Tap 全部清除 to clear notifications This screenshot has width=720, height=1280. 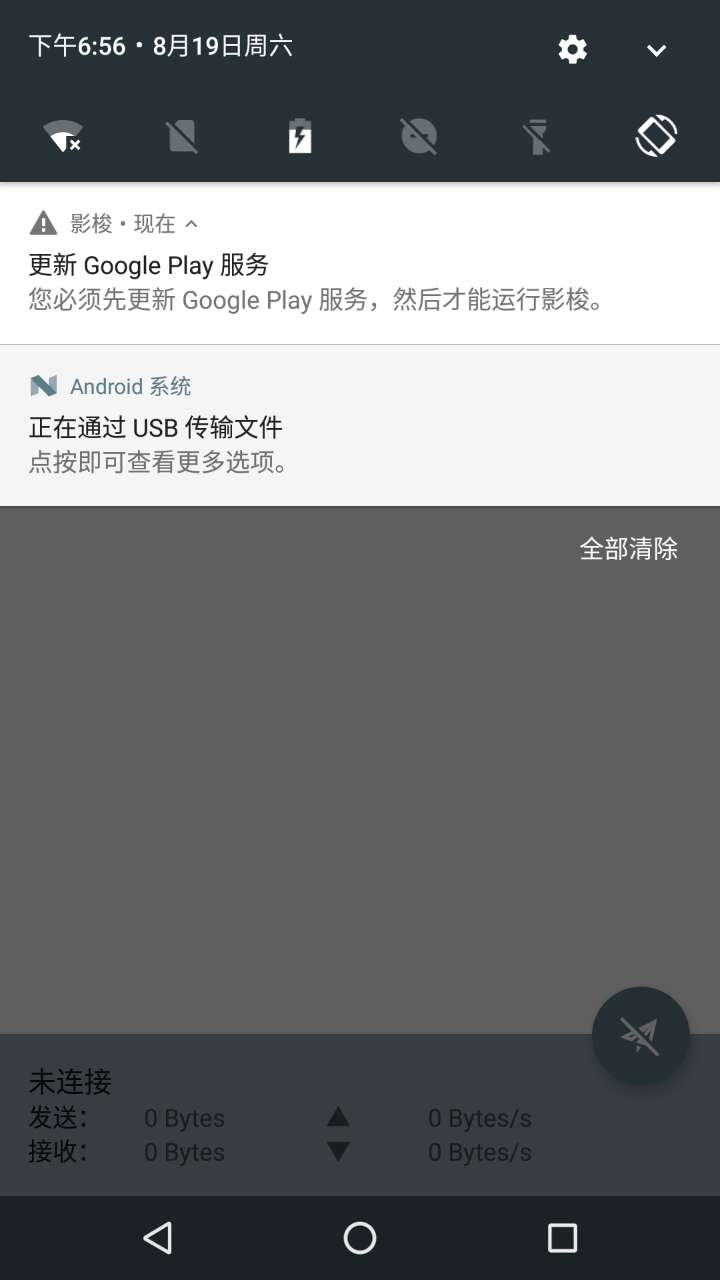pyautogui.click(x=629, y=549)
